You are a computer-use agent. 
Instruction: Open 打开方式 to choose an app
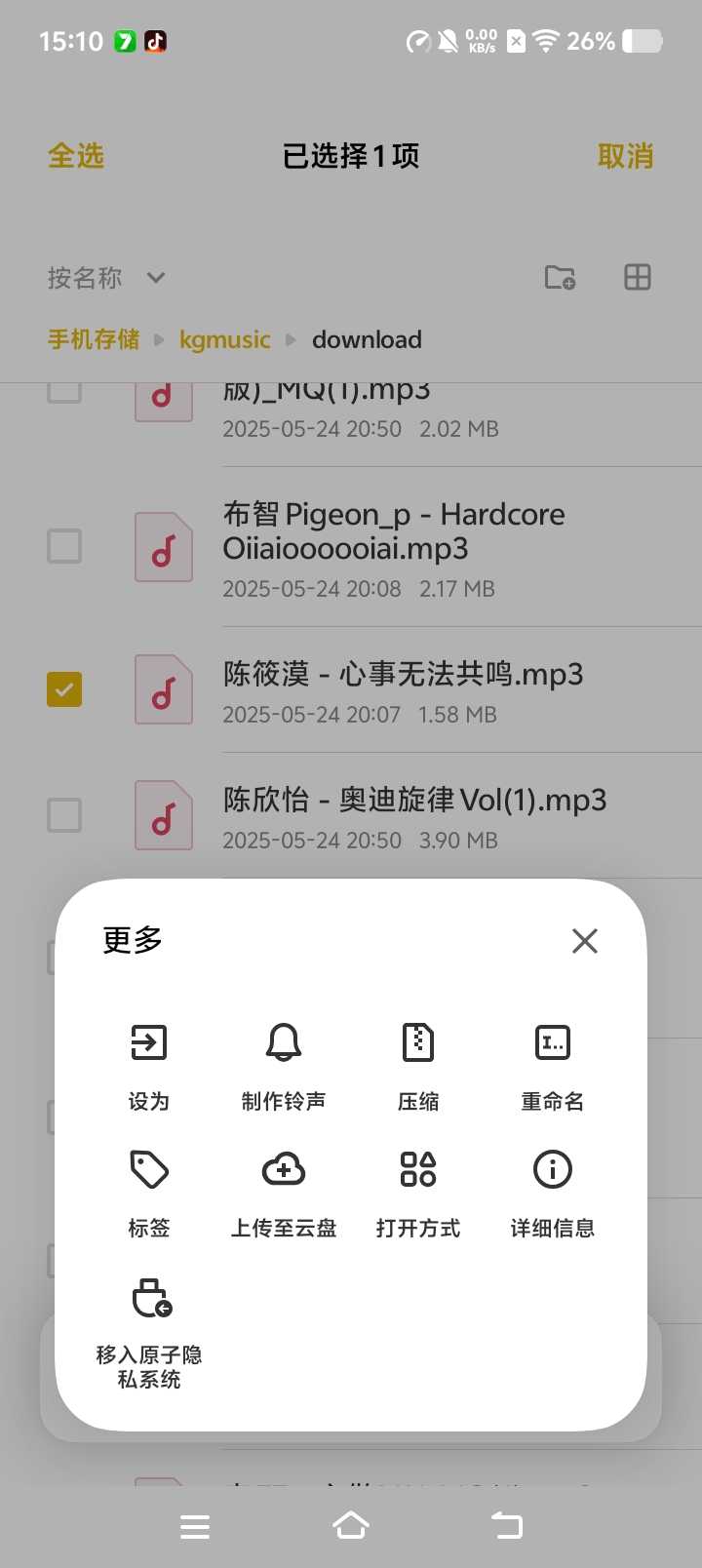pyautogui.click(x=418, y=1194)
